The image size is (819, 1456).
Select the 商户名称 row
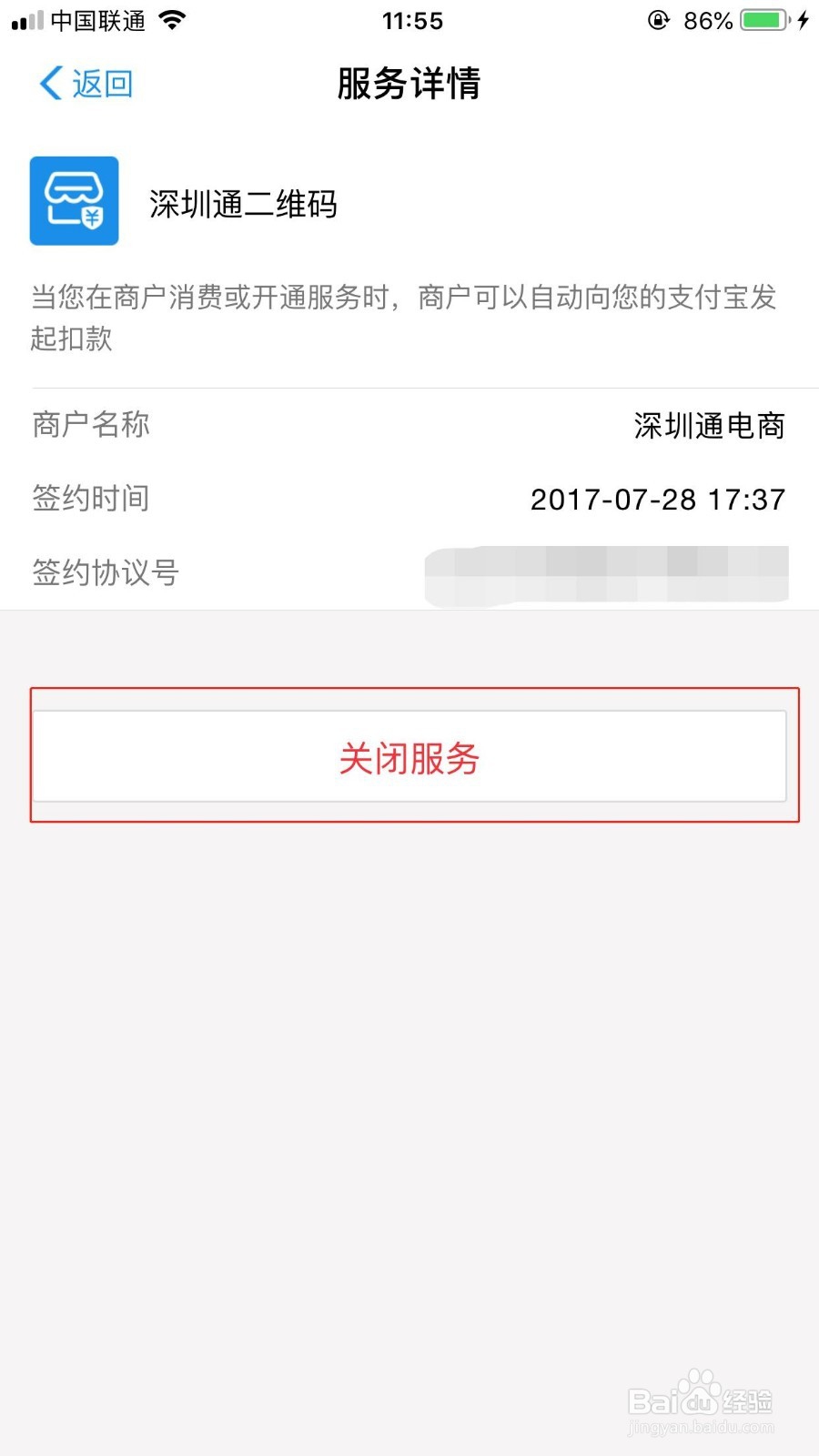[x=89, y=425]
